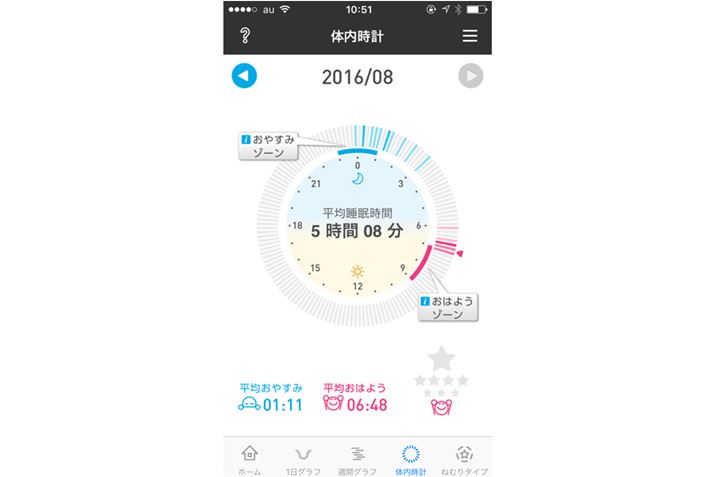This screenshot has height=477, width=715.
Task: Go to the next month
Action: (470, 76)
